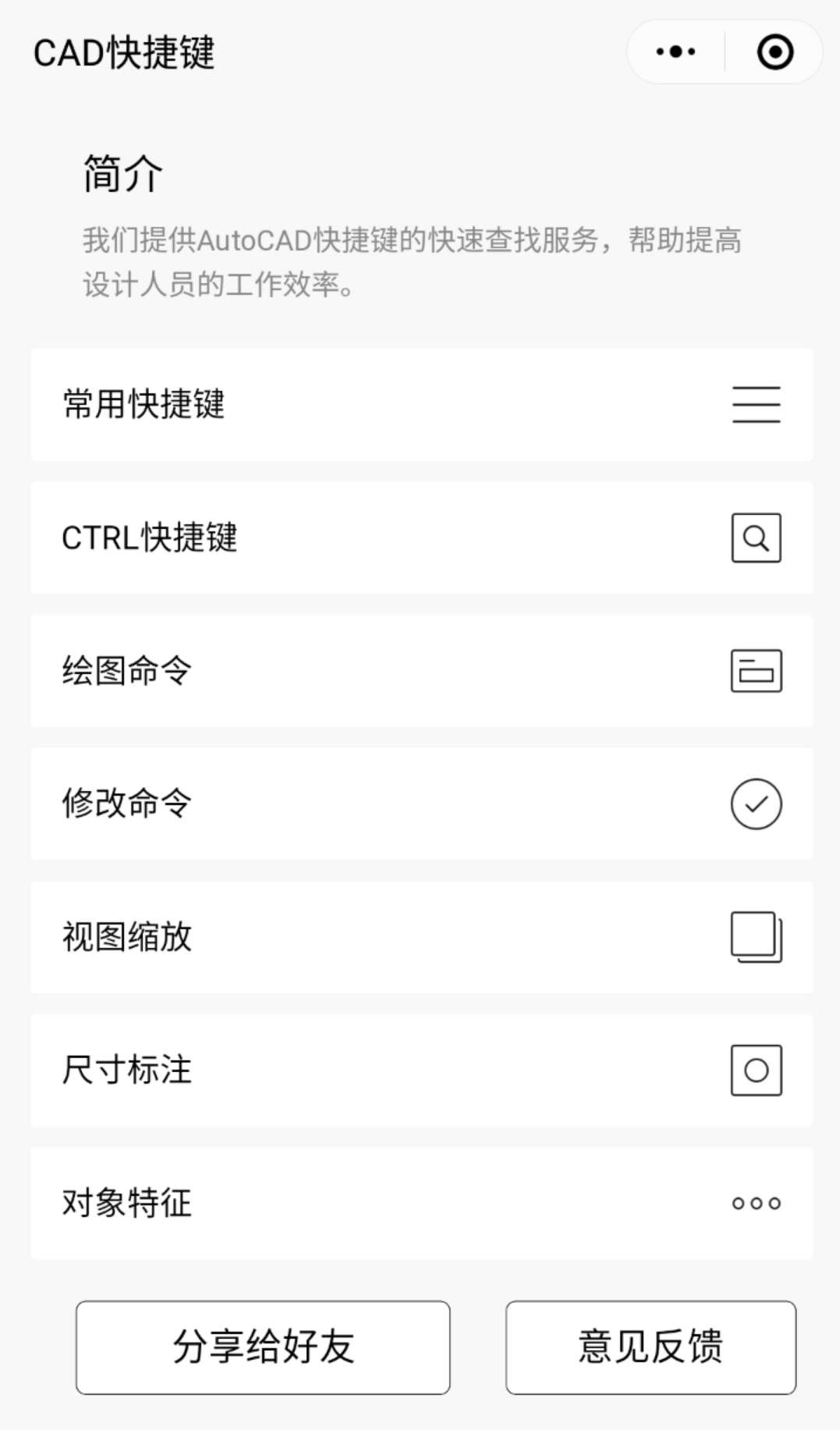Open the CTRL快捷键 section
The height and width of the screenshot is (1430, 840).
pyautogui.click(x=421, y=538)
